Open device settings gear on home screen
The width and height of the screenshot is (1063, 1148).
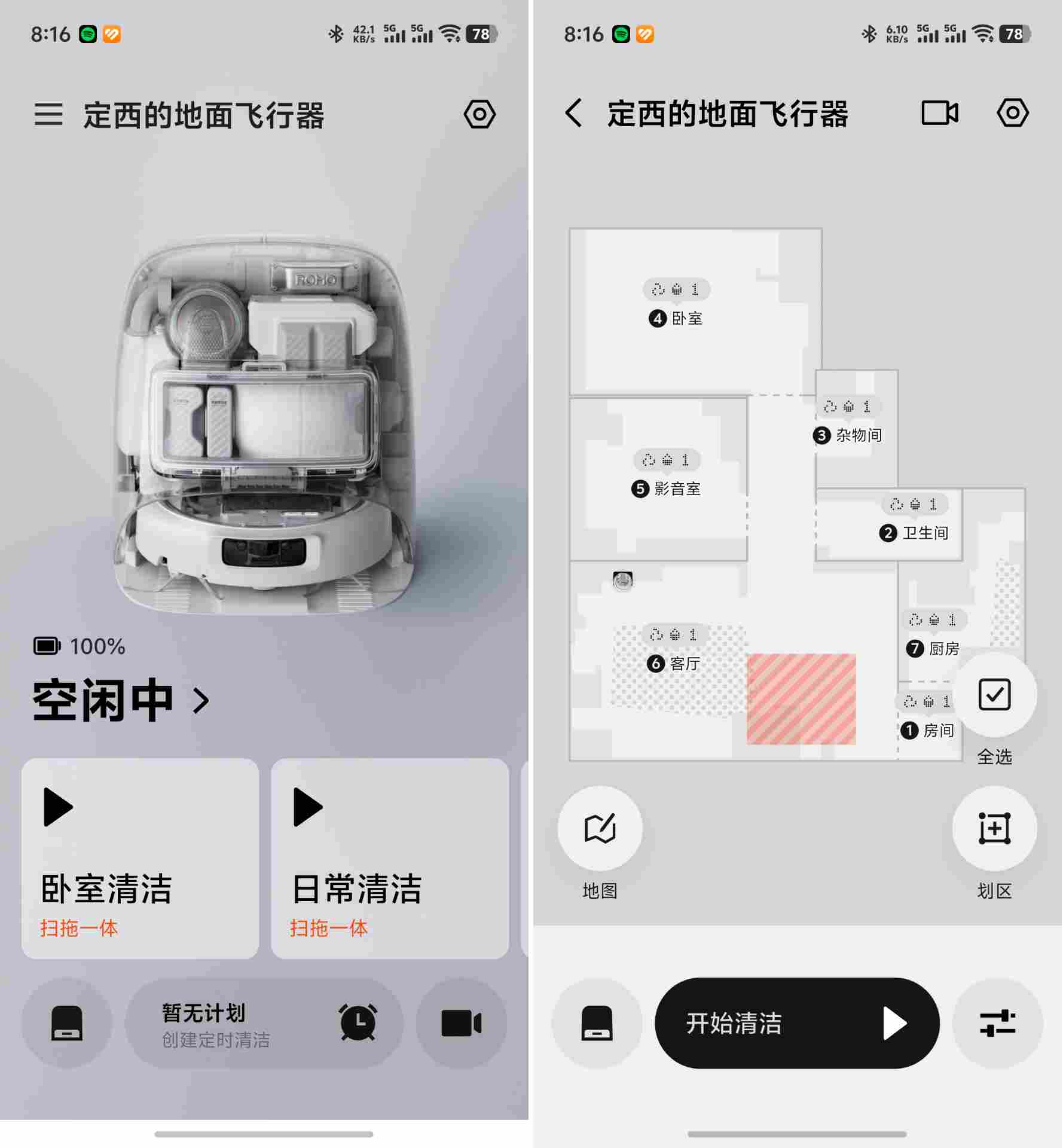(479, 114)
